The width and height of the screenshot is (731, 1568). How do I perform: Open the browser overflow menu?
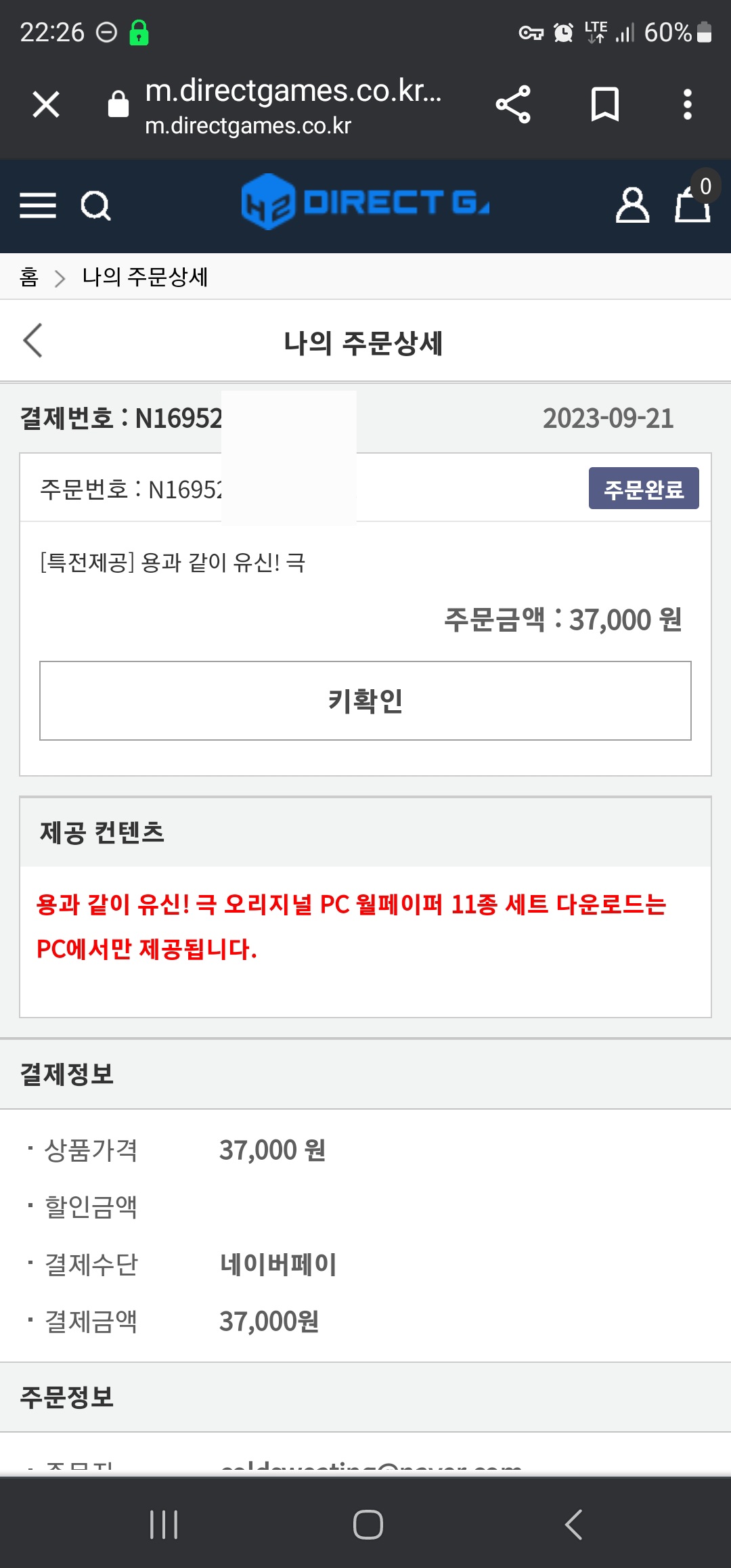pyautogui.click(x=688, y=105)
